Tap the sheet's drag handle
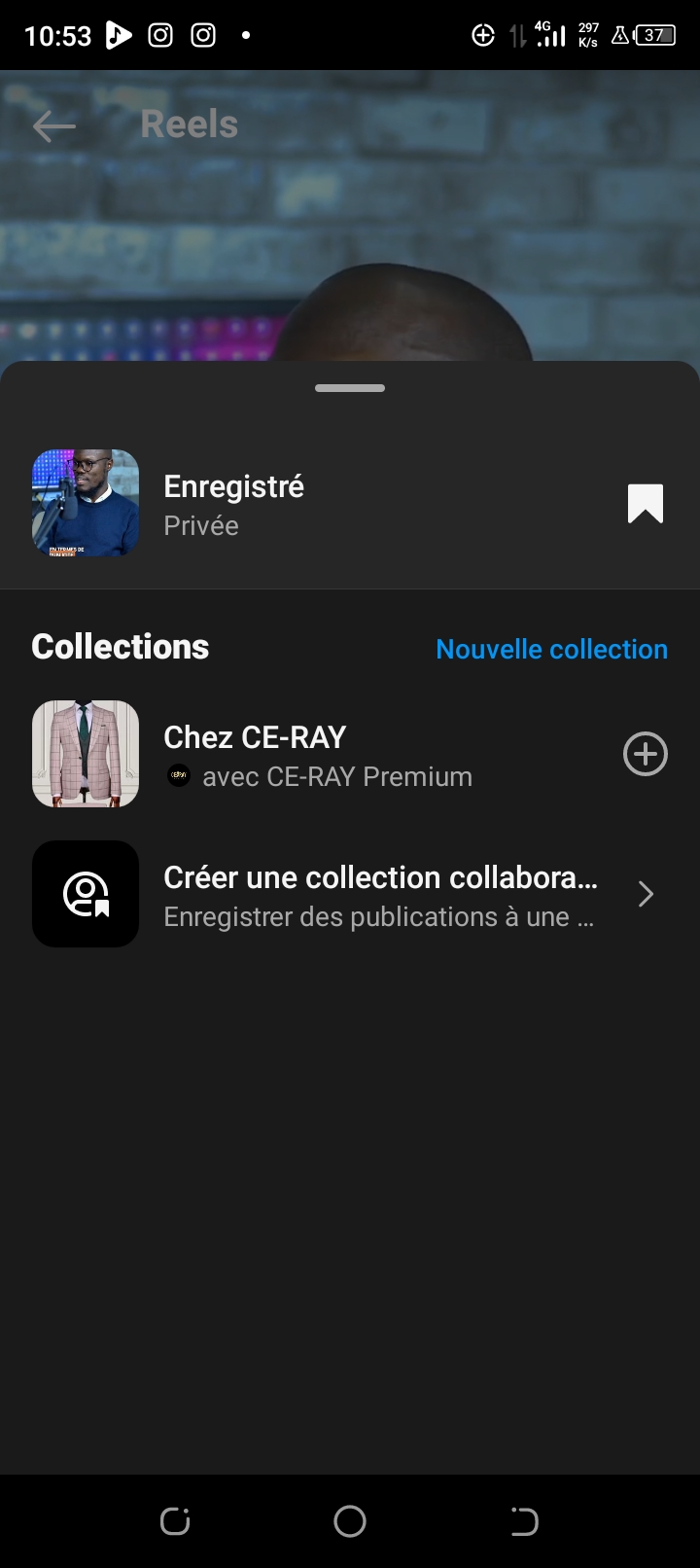 350,388
